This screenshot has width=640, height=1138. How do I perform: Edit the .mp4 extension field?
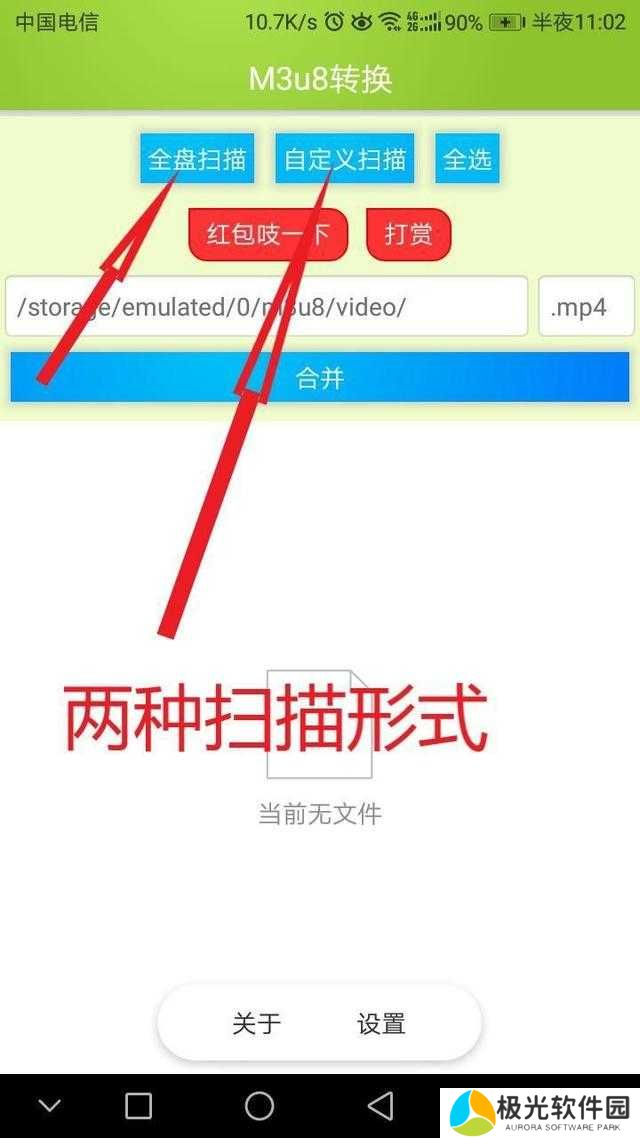pos(586,307)
